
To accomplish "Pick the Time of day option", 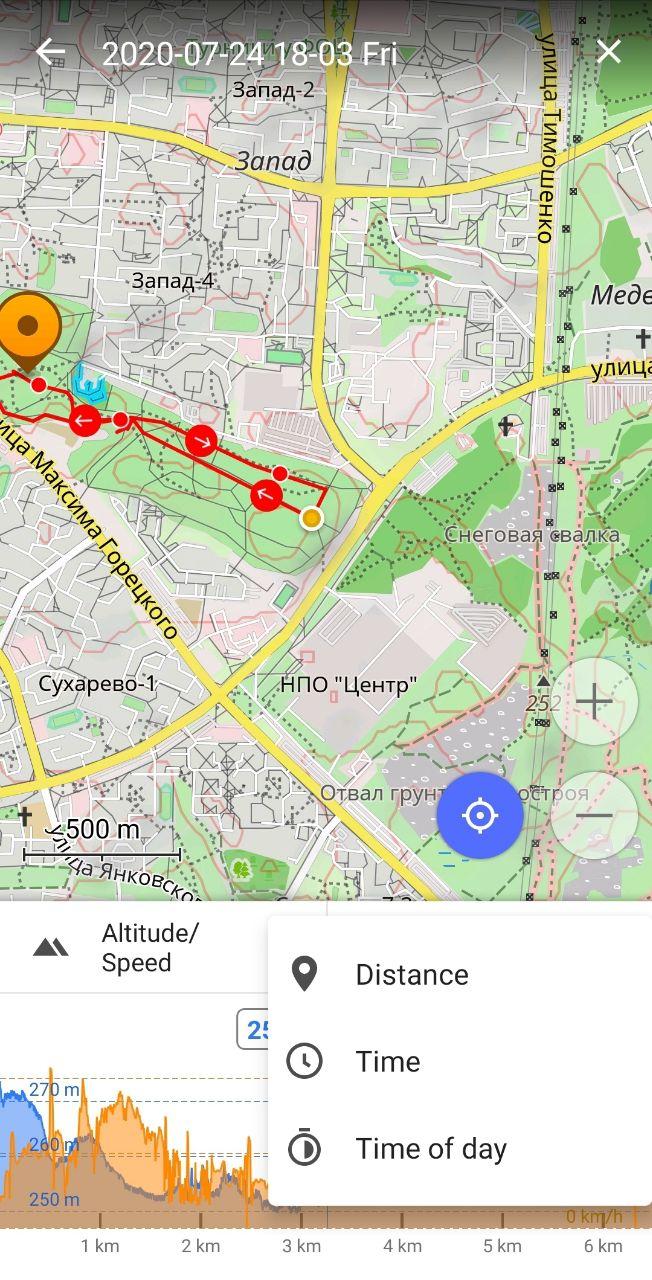I will tap(430, 1148).
